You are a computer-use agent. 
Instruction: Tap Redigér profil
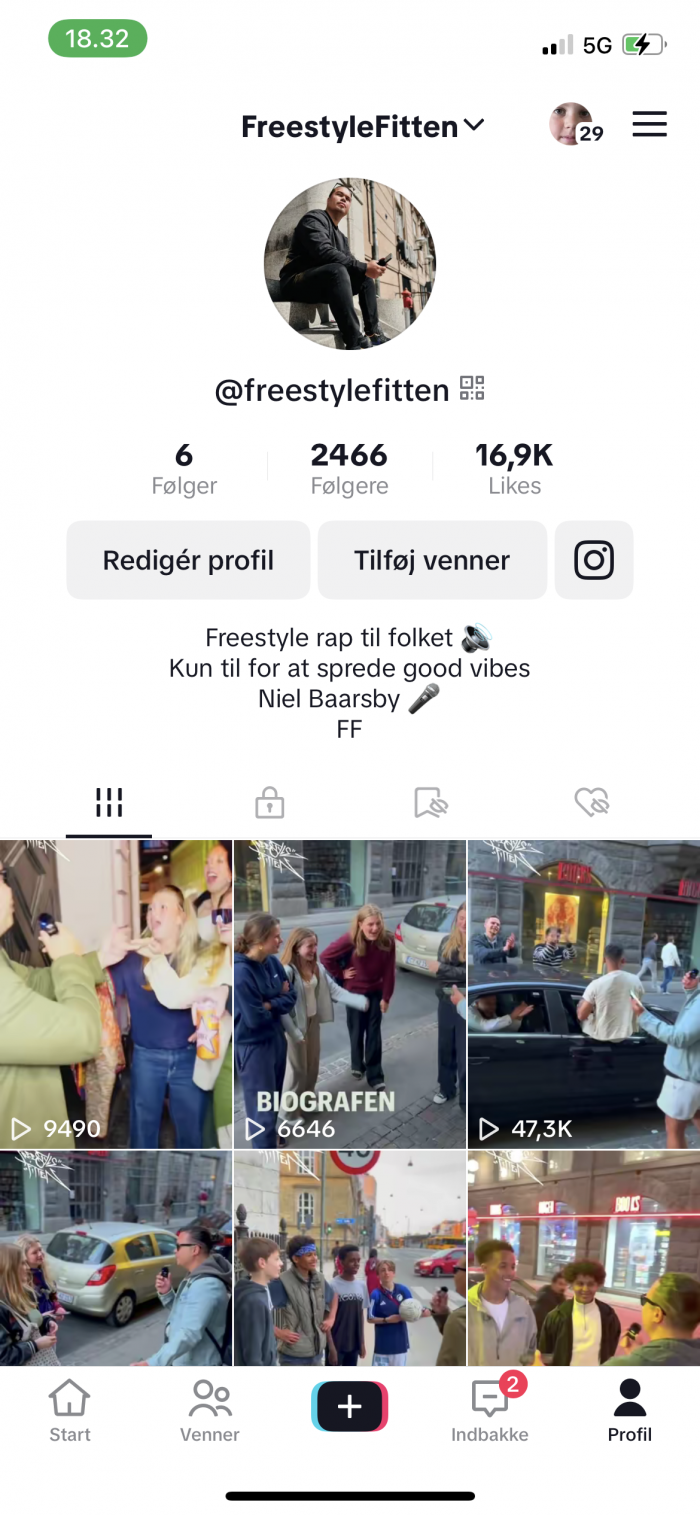[188, 560]
